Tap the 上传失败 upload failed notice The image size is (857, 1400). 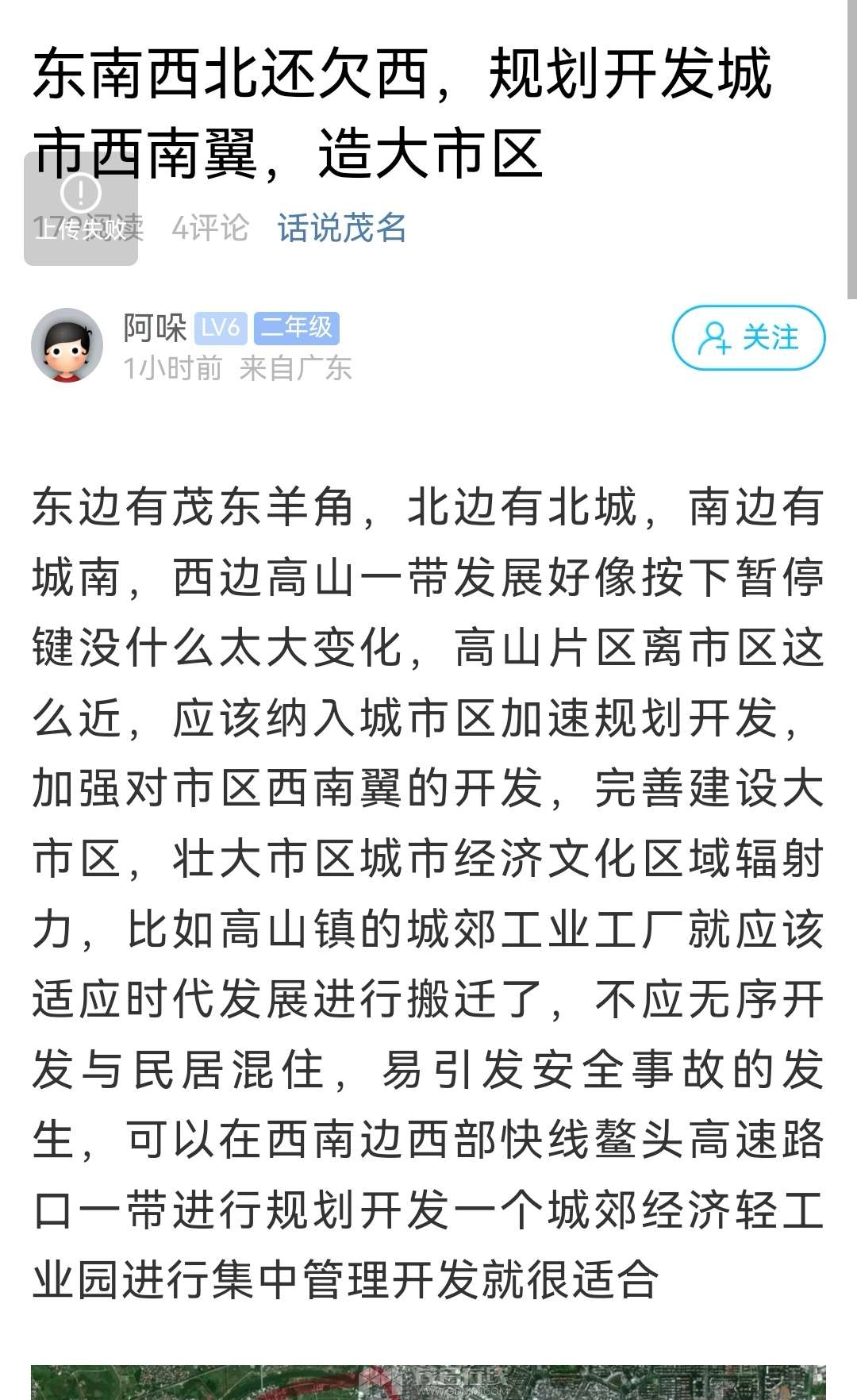81,209
